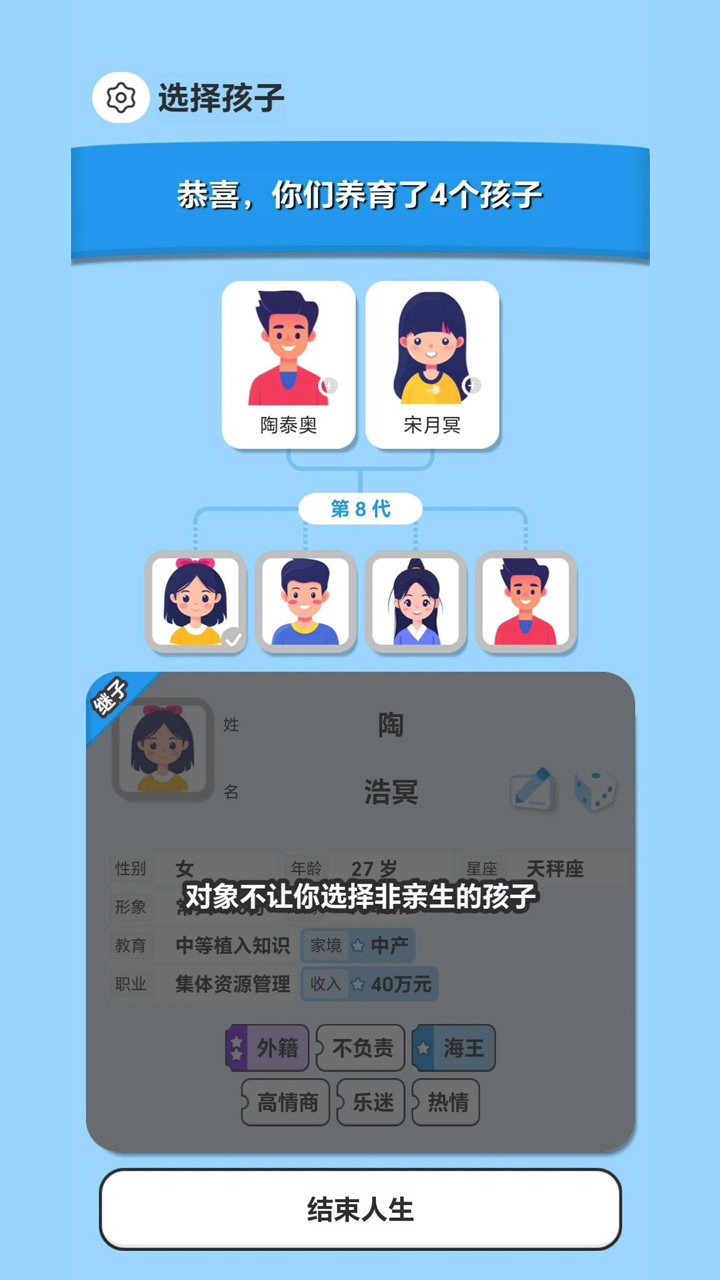Click the 不负责 trait tag

(x=359, y=1048)
